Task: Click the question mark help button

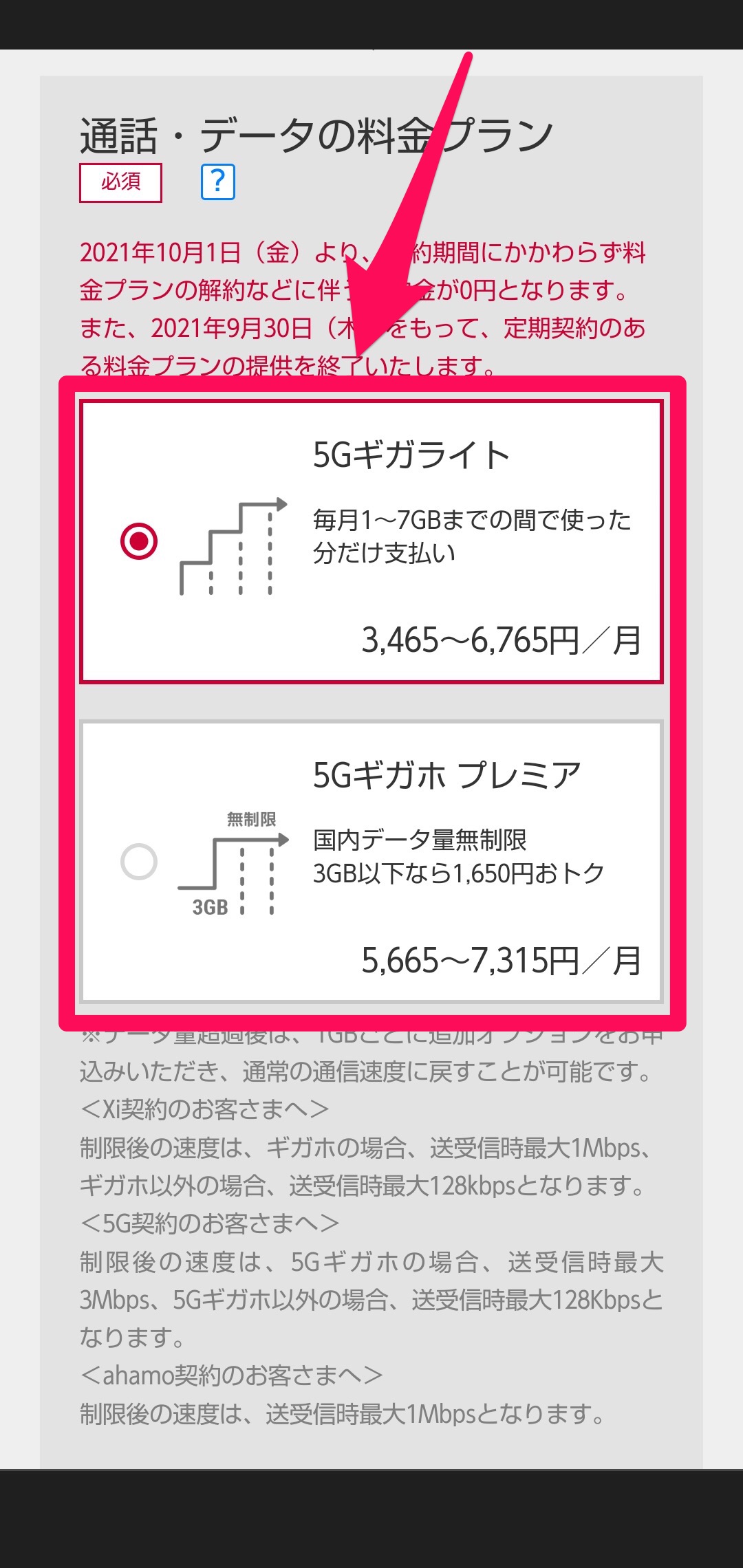Action: tap(217, 183)
